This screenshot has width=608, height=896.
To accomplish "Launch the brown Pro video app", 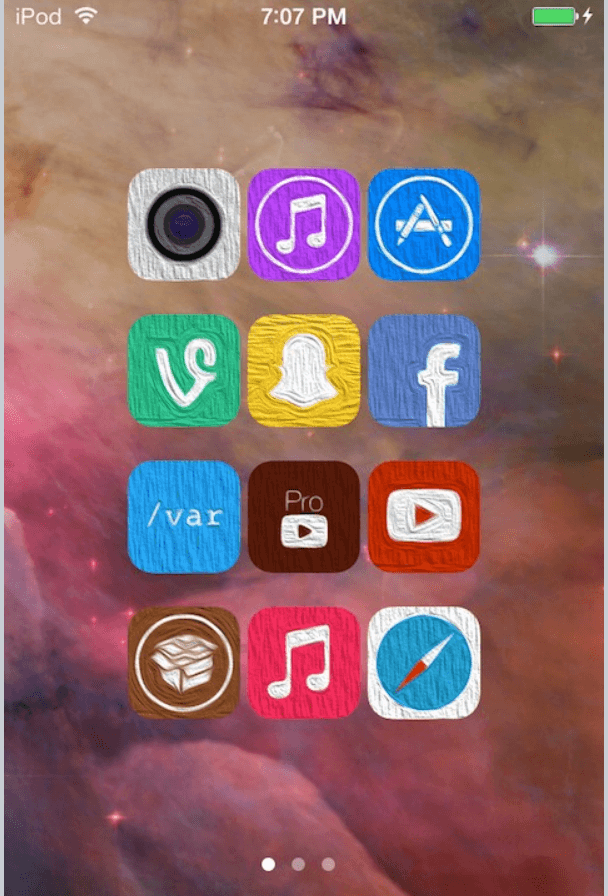I will [x=304, y=517].
